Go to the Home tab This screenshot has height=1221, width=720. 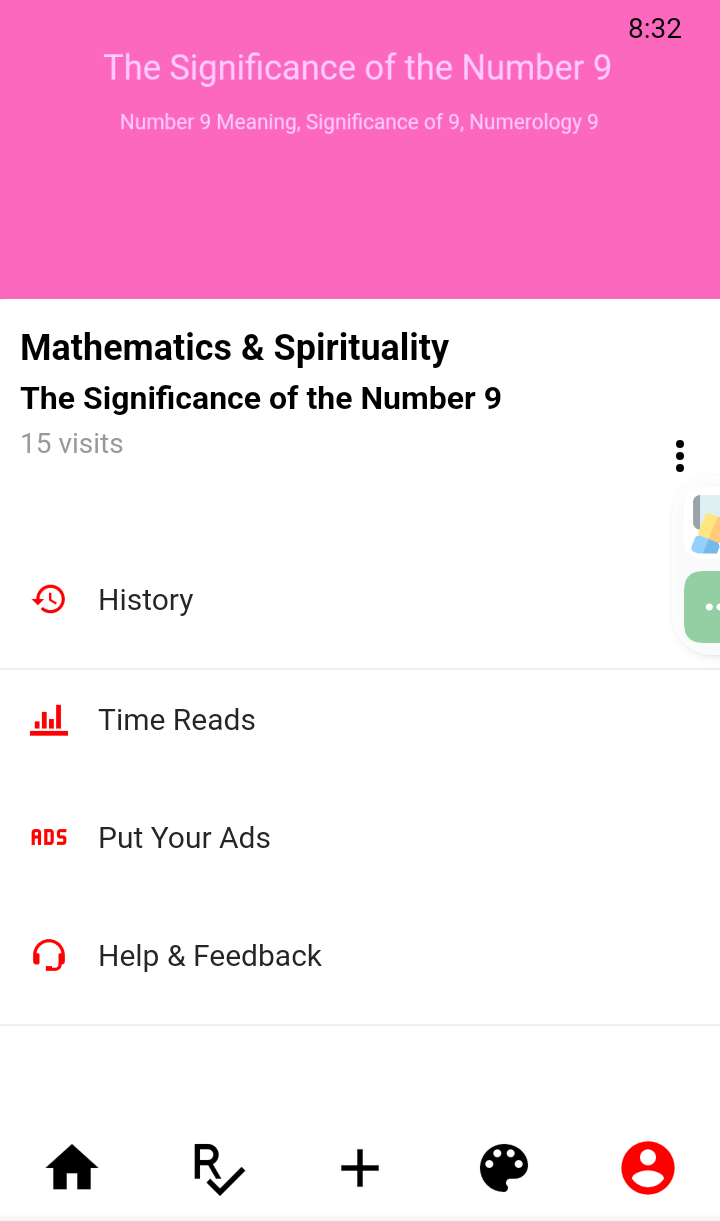click(72, 1167)
